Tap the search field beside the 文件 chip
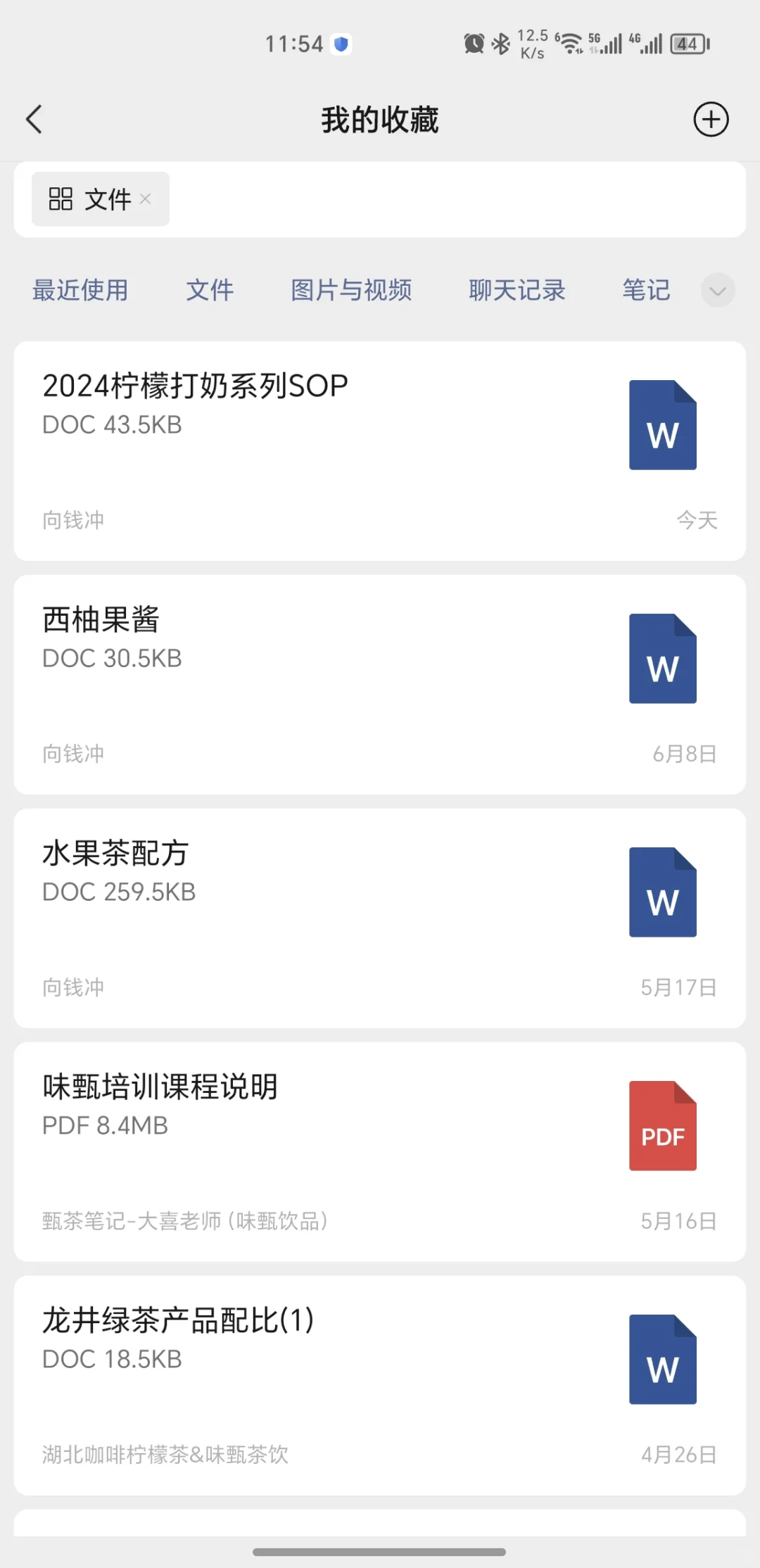Viewport: 760px width, 1568px height. point(457,199)
